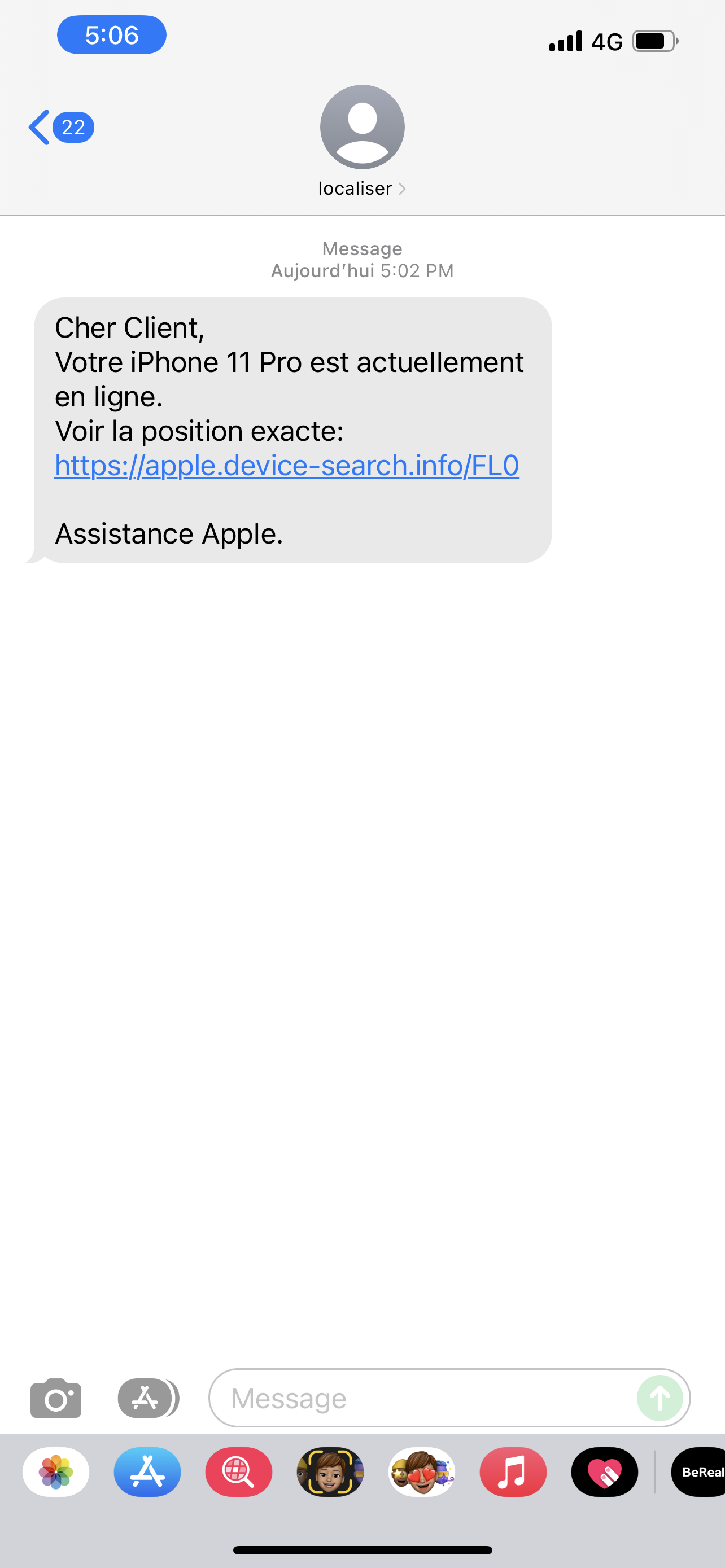The height and width of the screenshot is (1568, 725).
Task: Open the App Store for iMessage
Action: pos(147,1472)
